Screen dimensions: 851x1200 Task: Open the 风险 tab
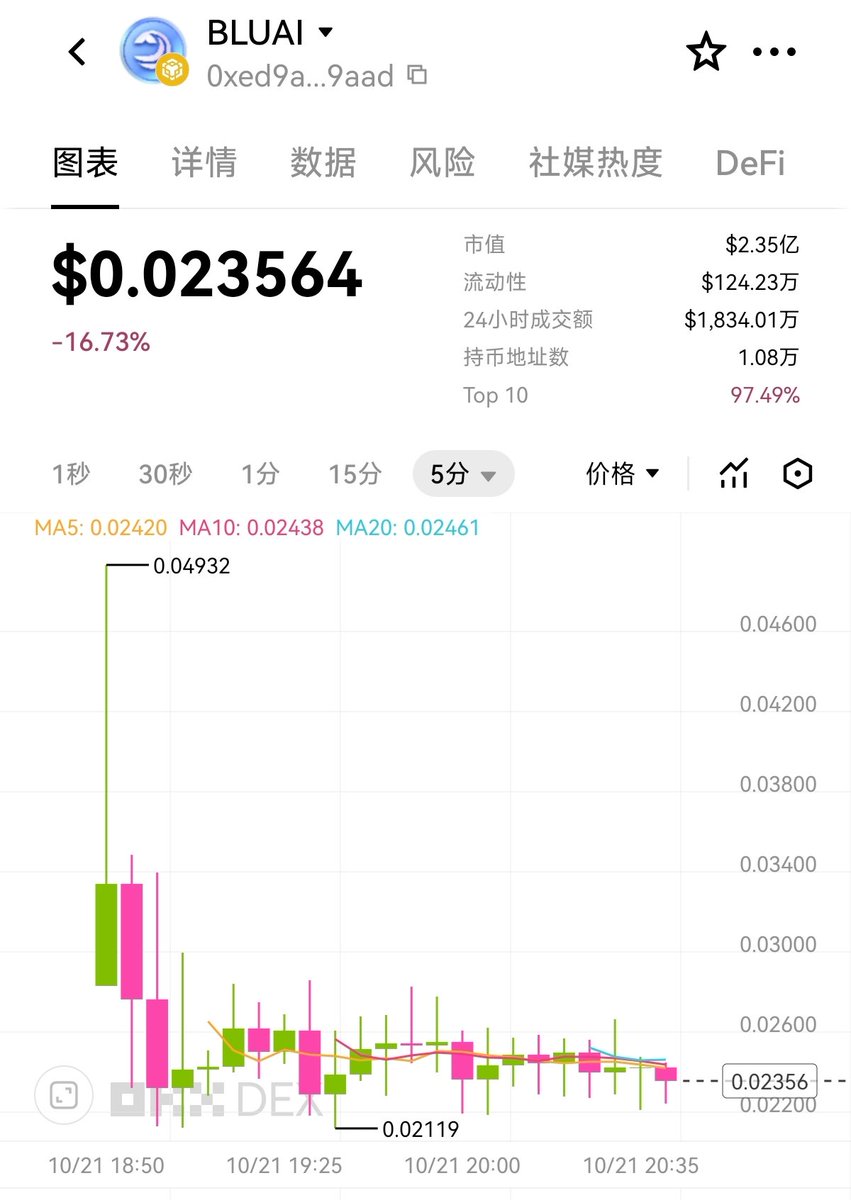[442, 162]
